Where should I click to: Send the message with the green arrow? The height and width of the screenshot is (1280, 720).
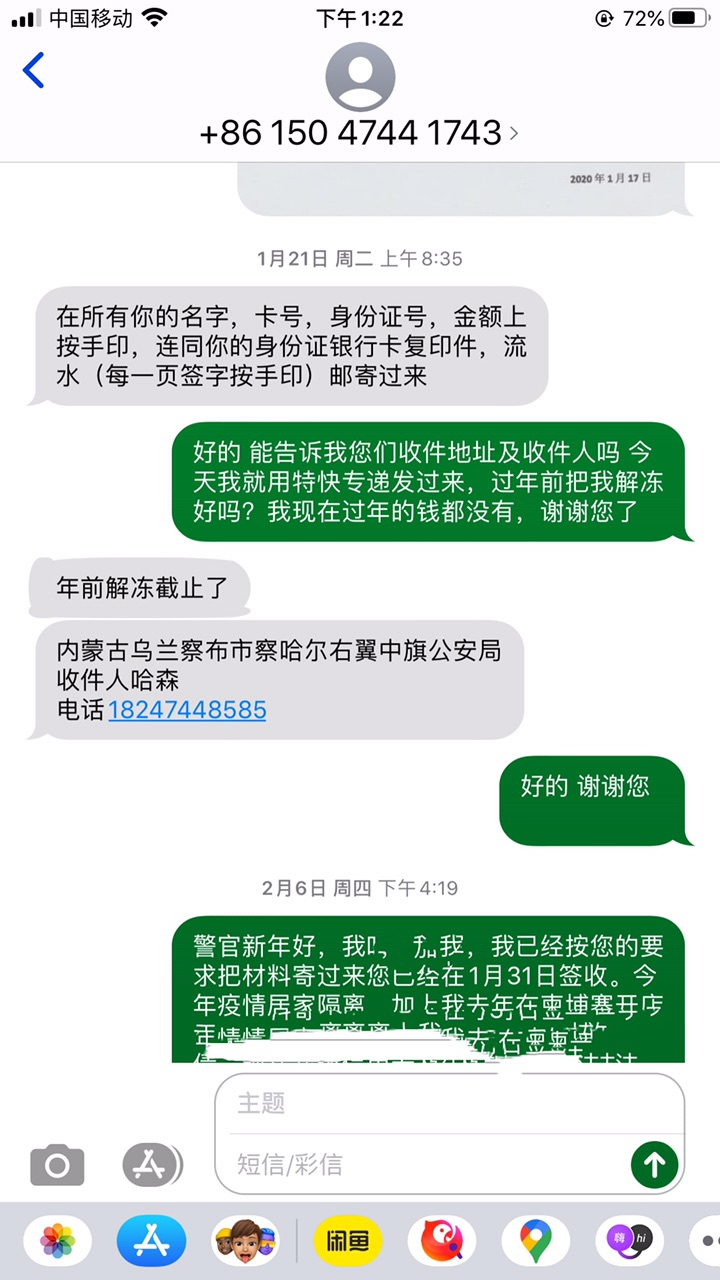pos(655,1164)
